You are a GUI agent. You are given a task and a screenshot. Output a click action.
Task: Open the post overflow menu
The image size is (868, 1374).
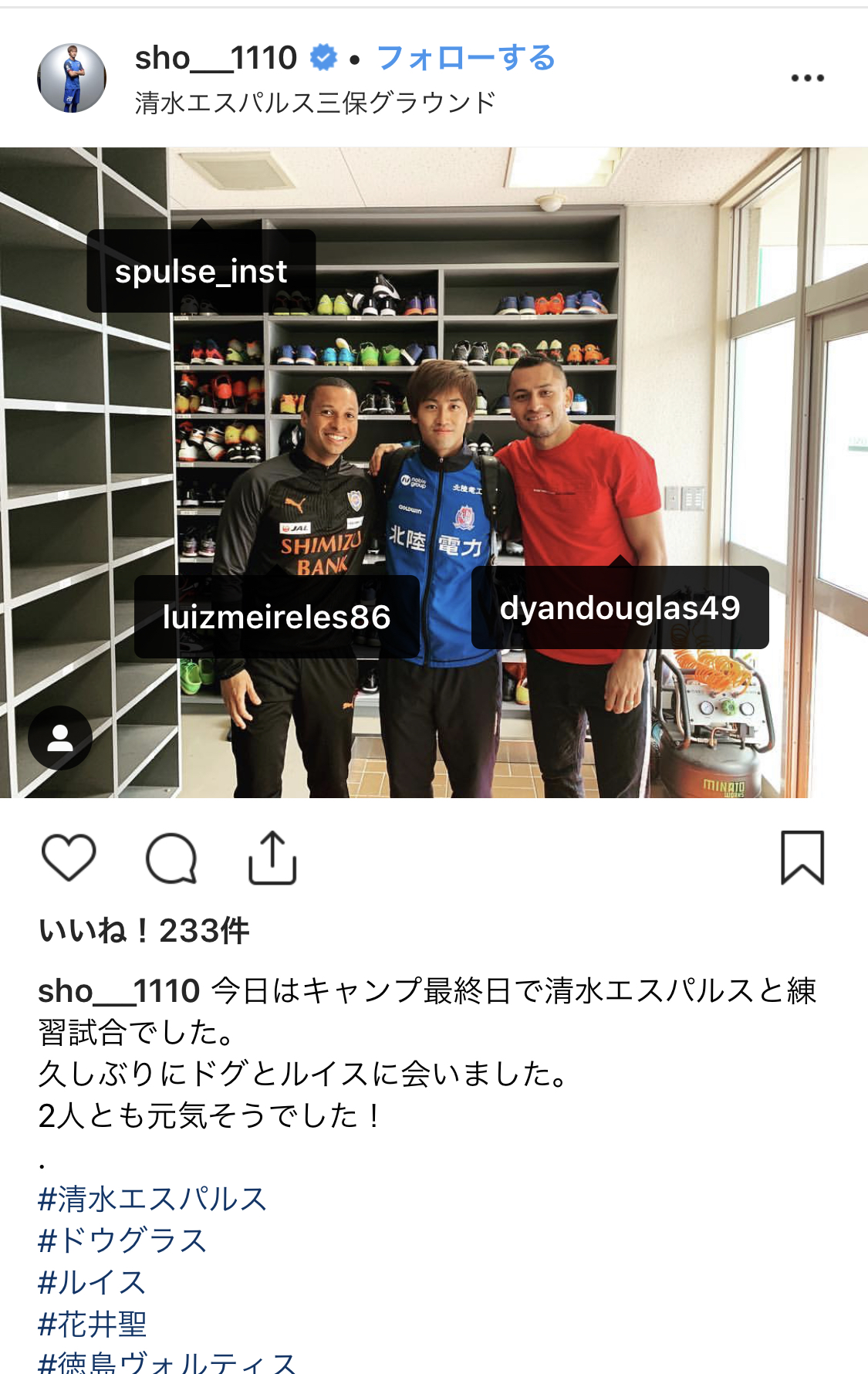(x=807, y=78)
